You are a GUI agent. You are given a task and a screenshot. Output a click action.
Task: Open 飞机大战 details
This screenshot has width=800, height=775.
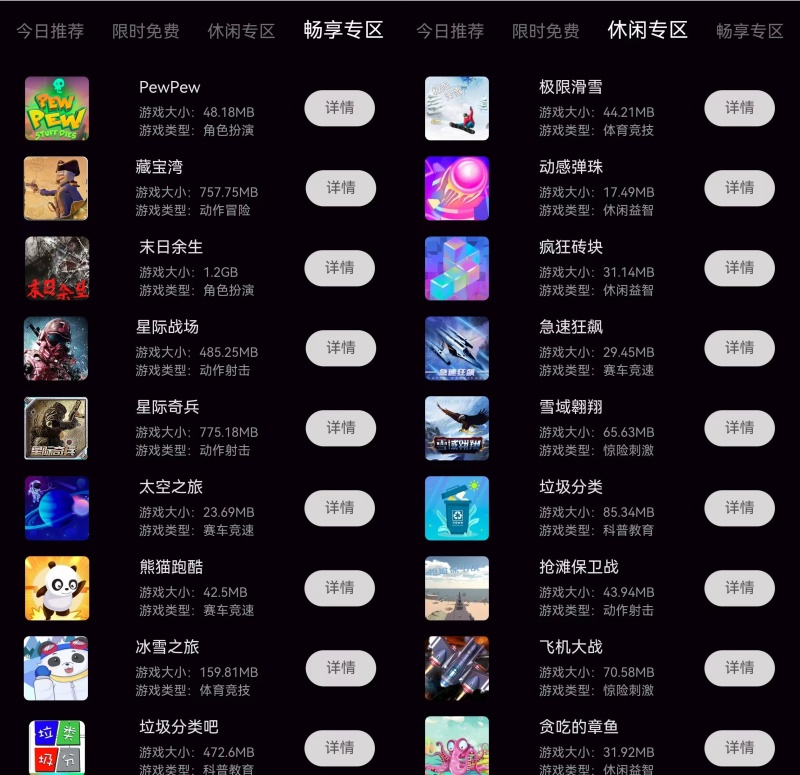coord(740,668)
